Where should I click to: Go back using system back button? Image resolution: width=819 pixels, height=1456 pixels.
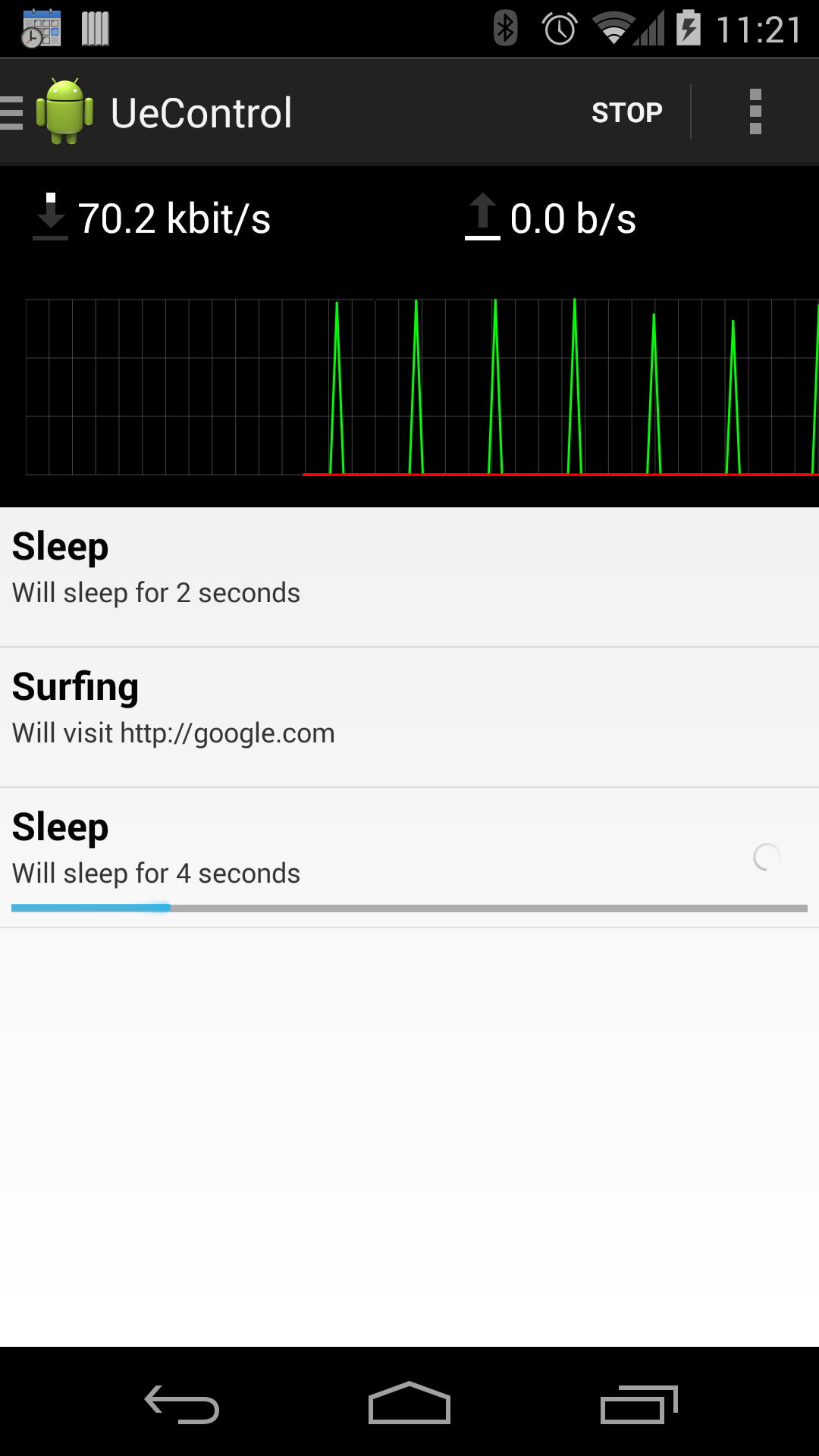click(x=182, y=1403)
